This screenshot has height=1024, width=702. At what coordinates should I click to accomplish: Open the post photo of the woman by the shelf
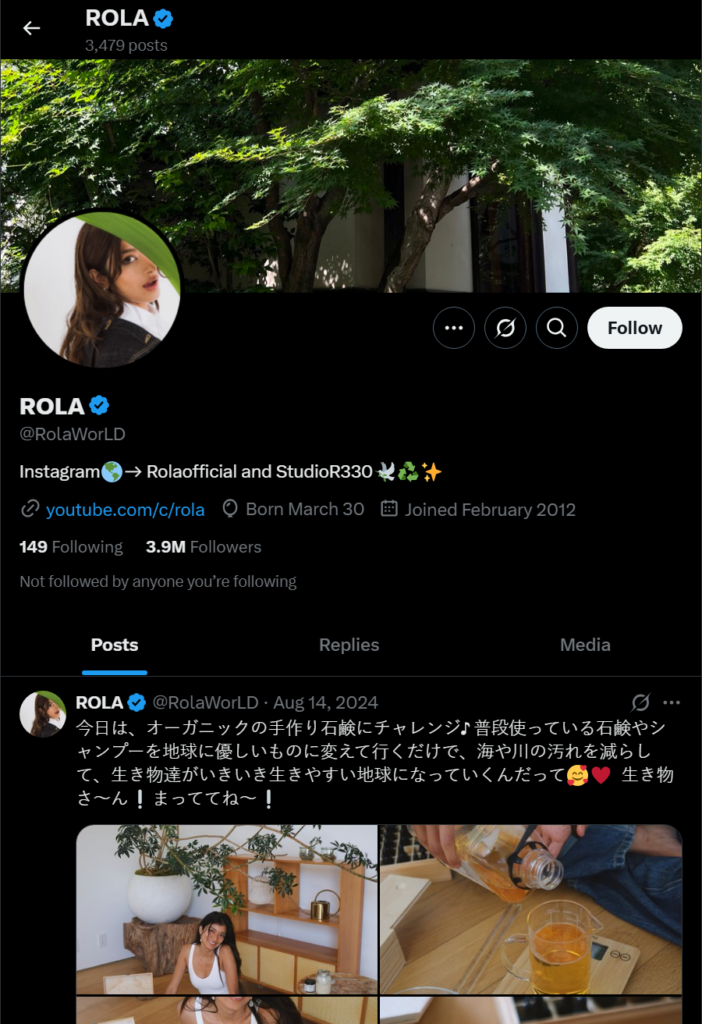227,910
